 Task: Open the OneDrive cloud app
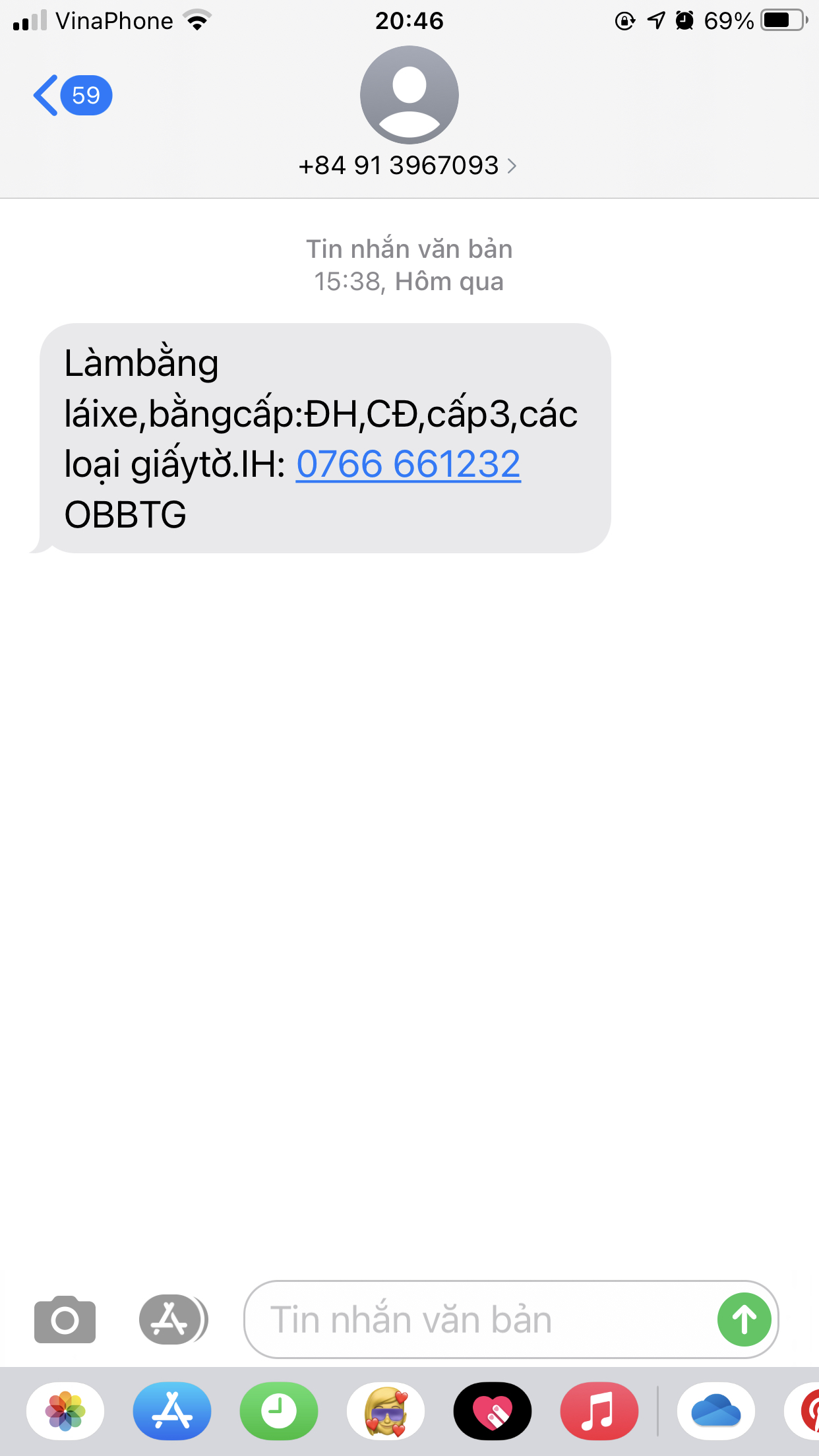coord(716,1411)
